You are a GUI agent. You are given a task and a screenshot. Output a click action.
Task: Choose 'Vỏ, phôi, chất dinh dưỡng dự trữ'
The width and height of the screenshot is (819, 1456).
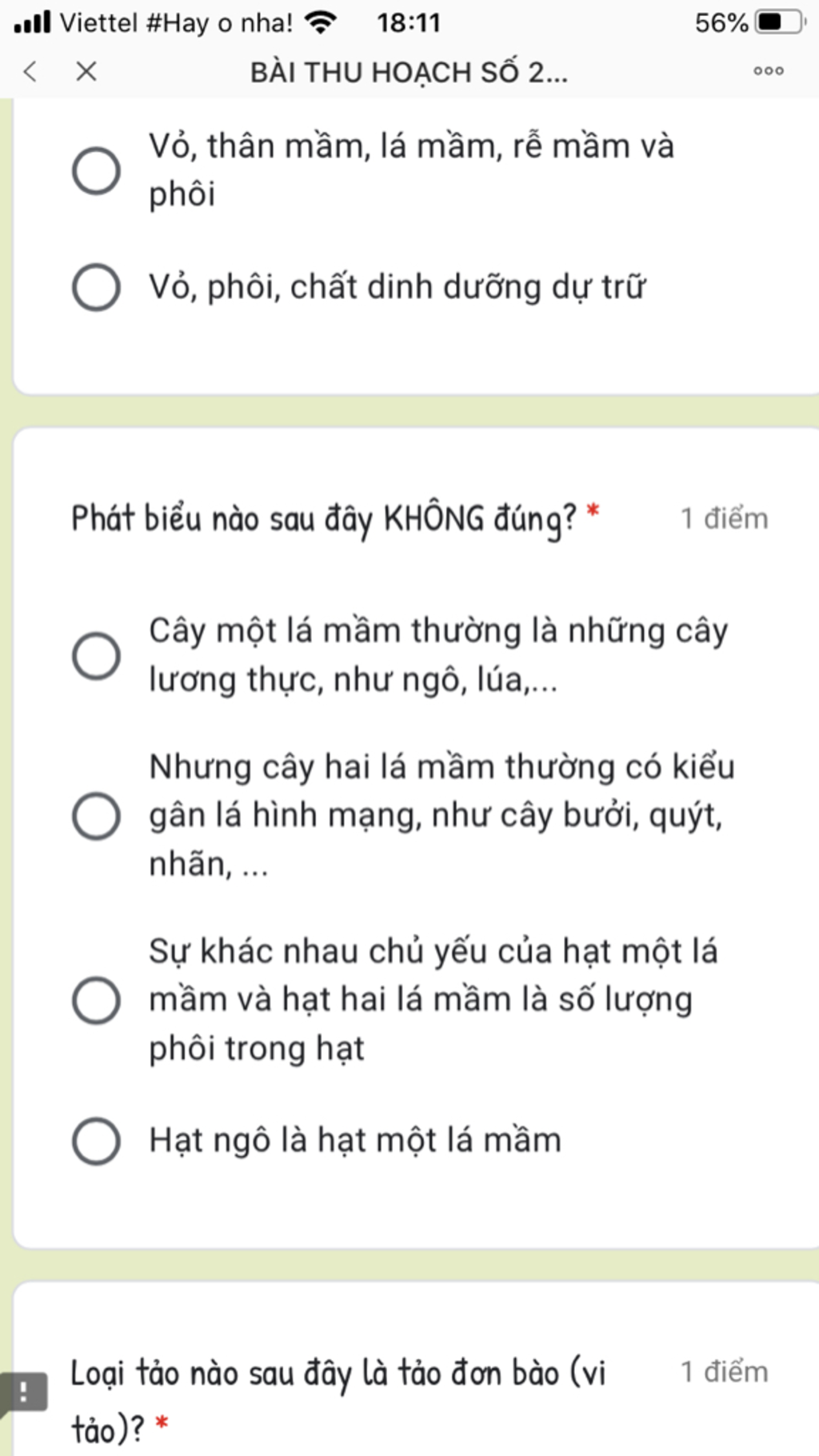97,287
